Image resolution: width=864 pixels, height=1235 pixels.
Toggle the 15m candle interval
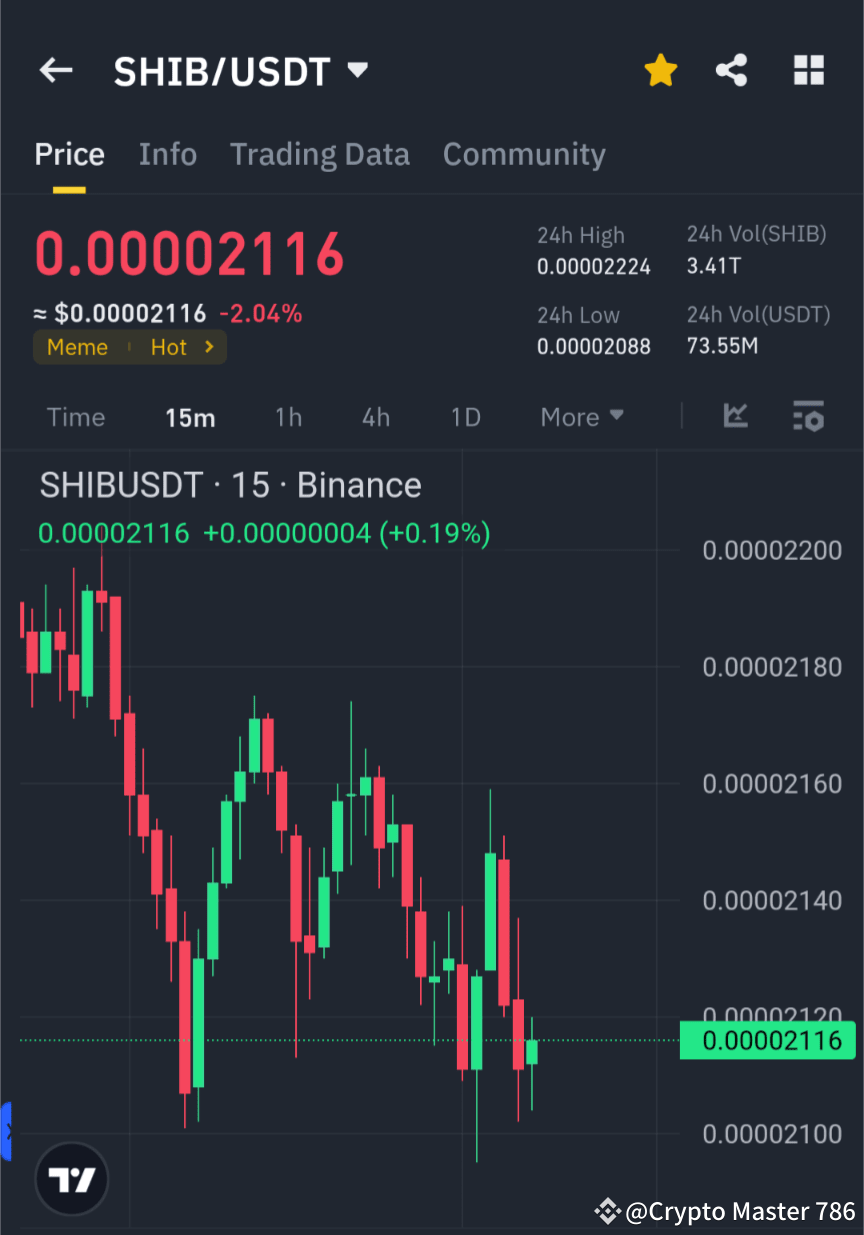coord(190,417)
